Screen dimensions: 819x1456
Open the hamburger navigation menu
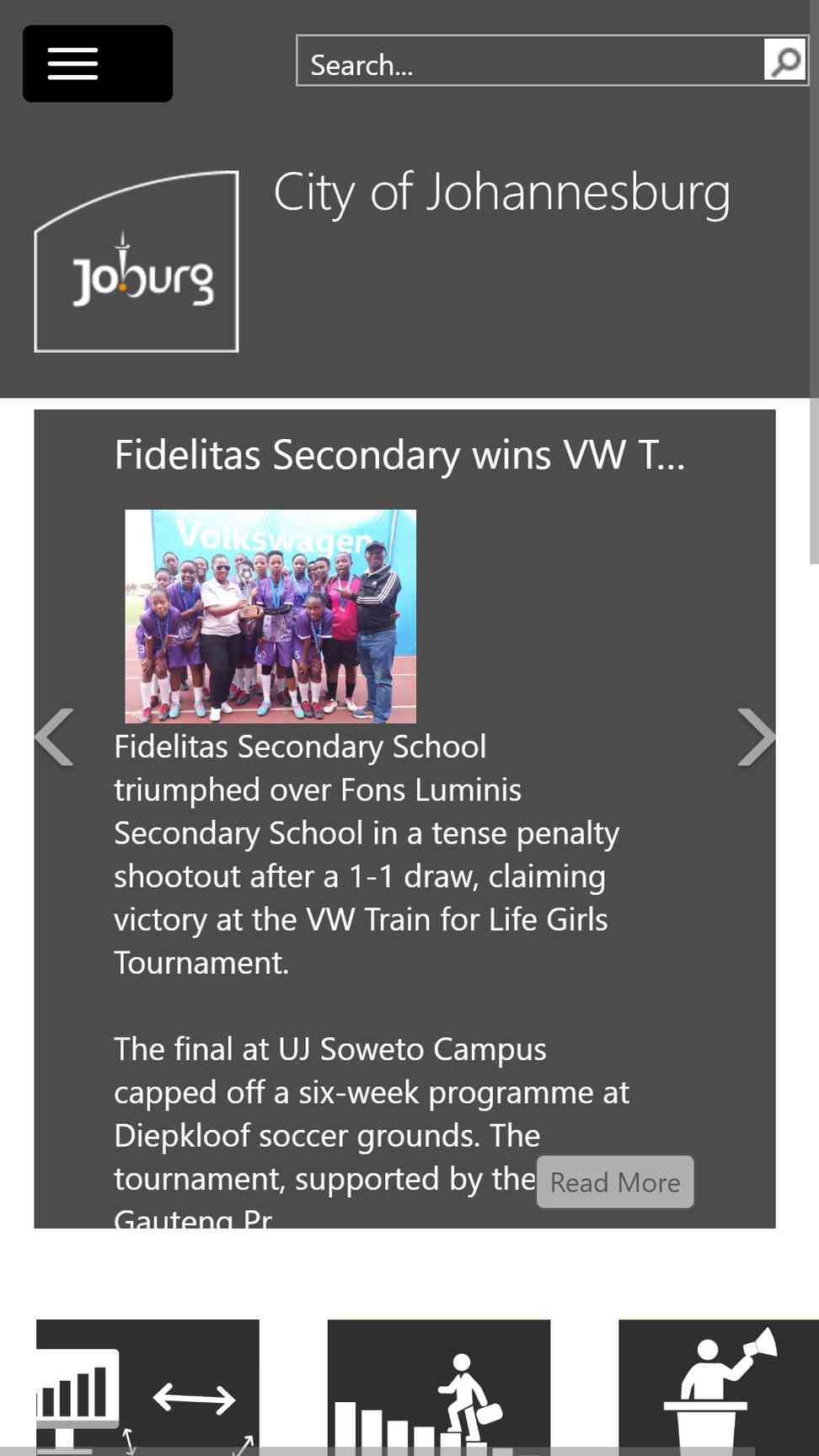coord(97,64)
